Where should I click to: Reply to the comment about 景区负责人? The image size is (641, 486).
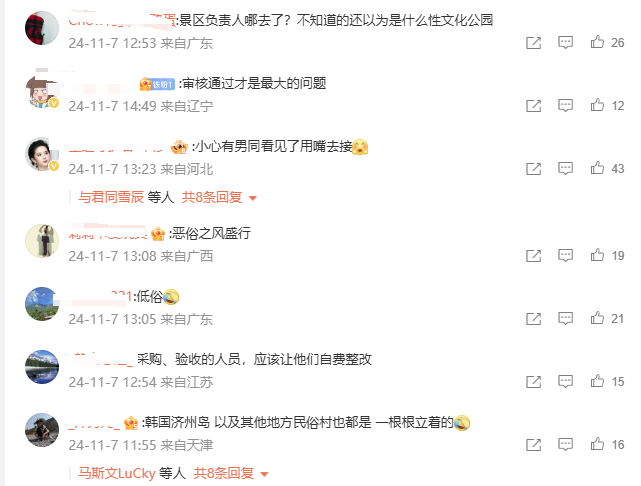[x=565, y=43]
